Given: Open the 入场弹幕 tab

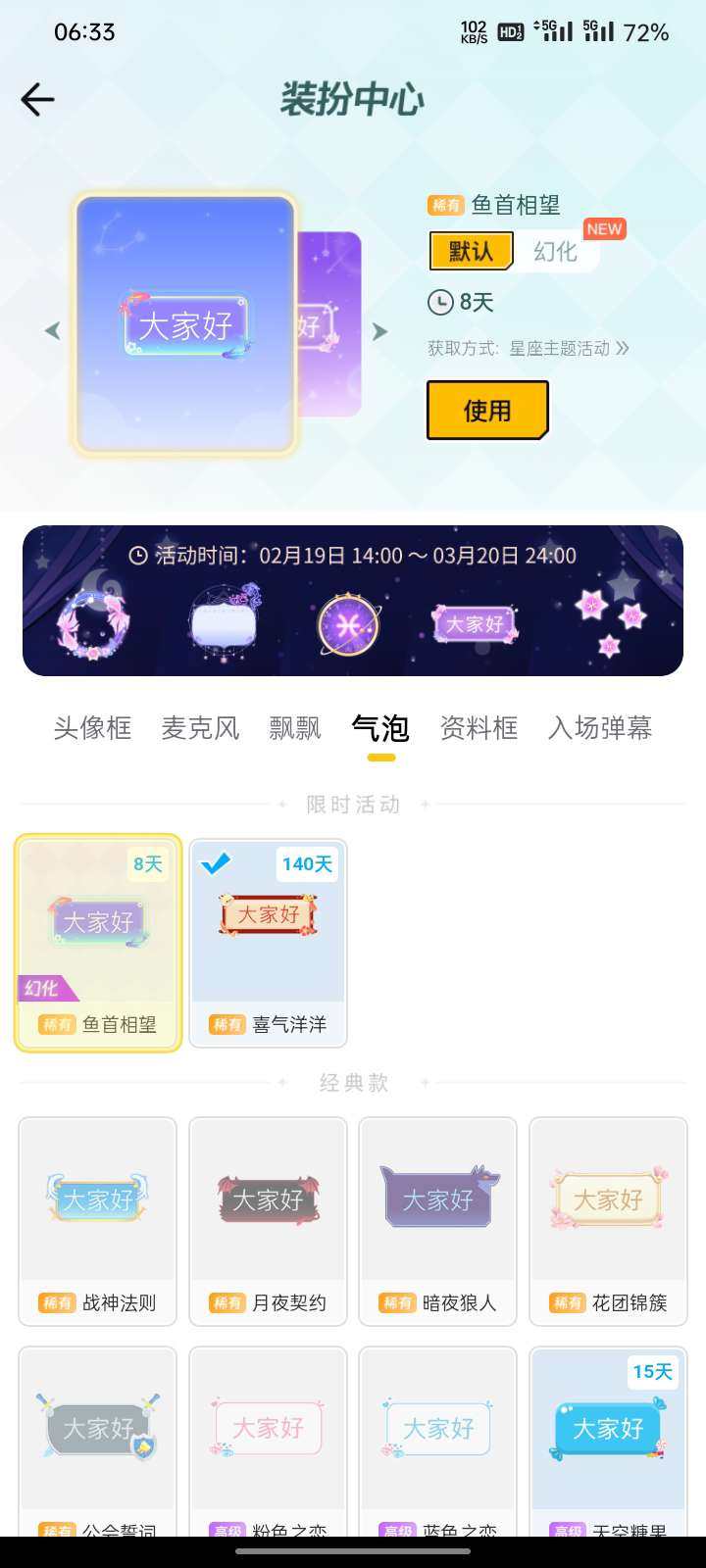Looking at the screenshot, I should (x=601, y=728).
